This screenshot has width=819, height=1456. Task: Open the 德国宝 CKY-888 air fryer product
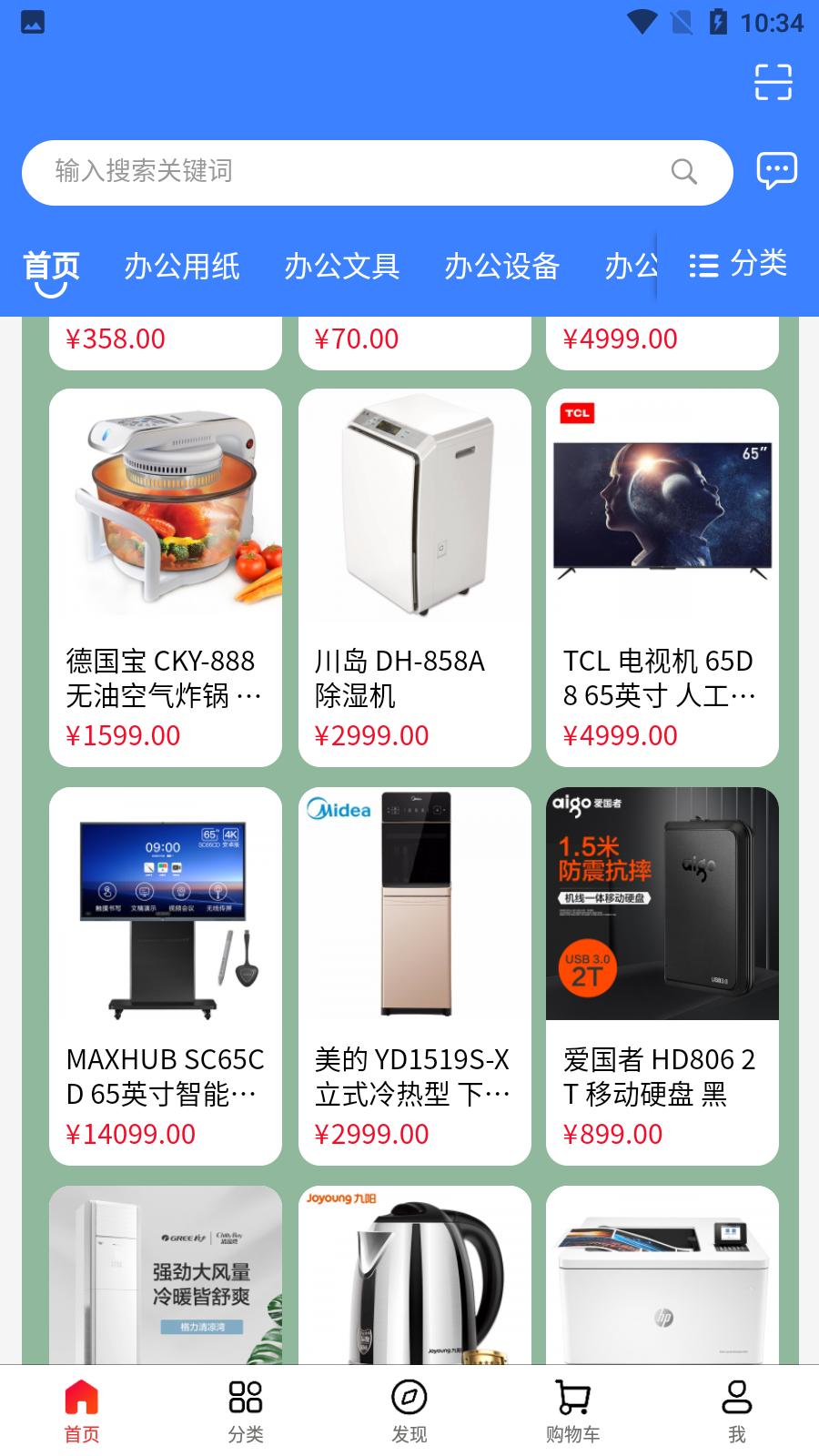166,578
